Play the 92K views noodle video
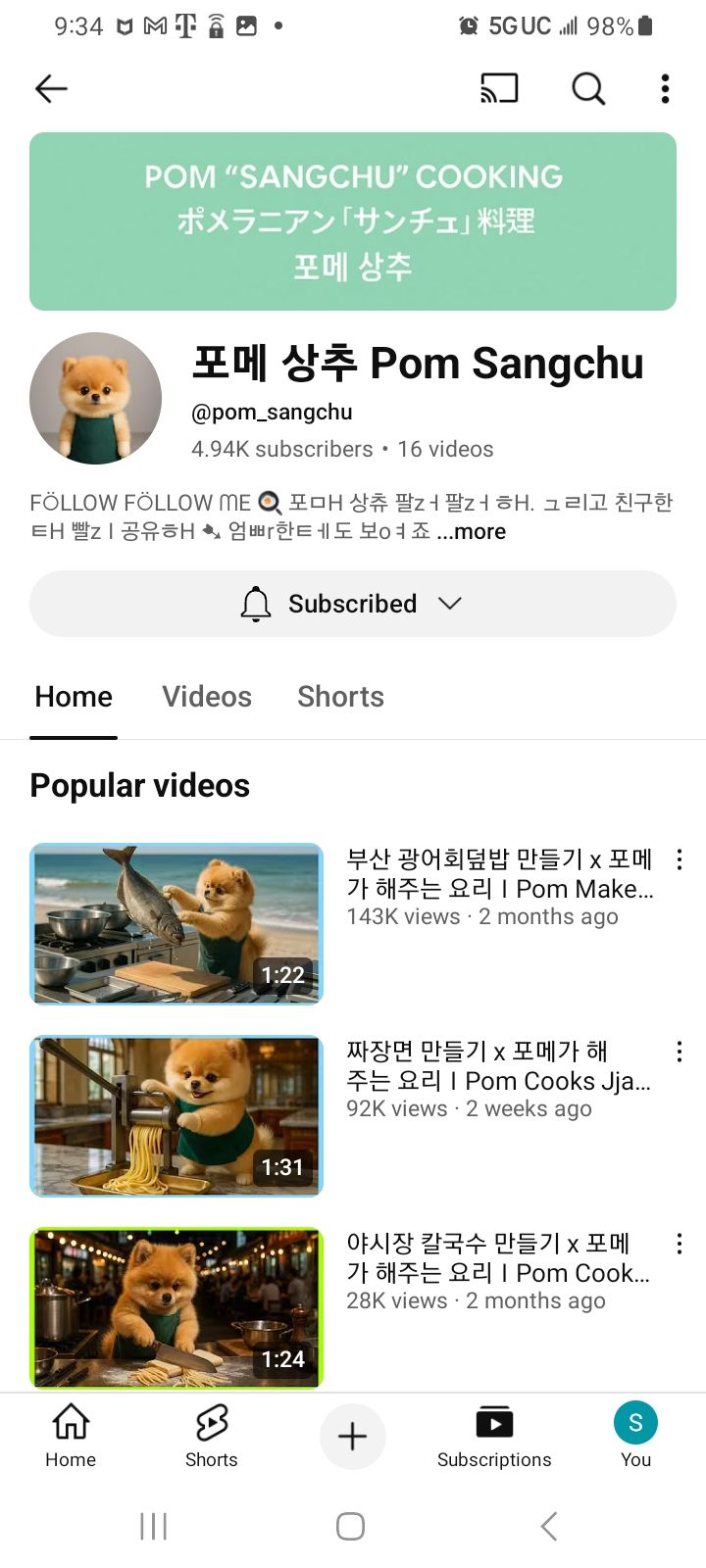Image resolution: width=706 pixels, height=1568 pixels. click(176, 1115)
